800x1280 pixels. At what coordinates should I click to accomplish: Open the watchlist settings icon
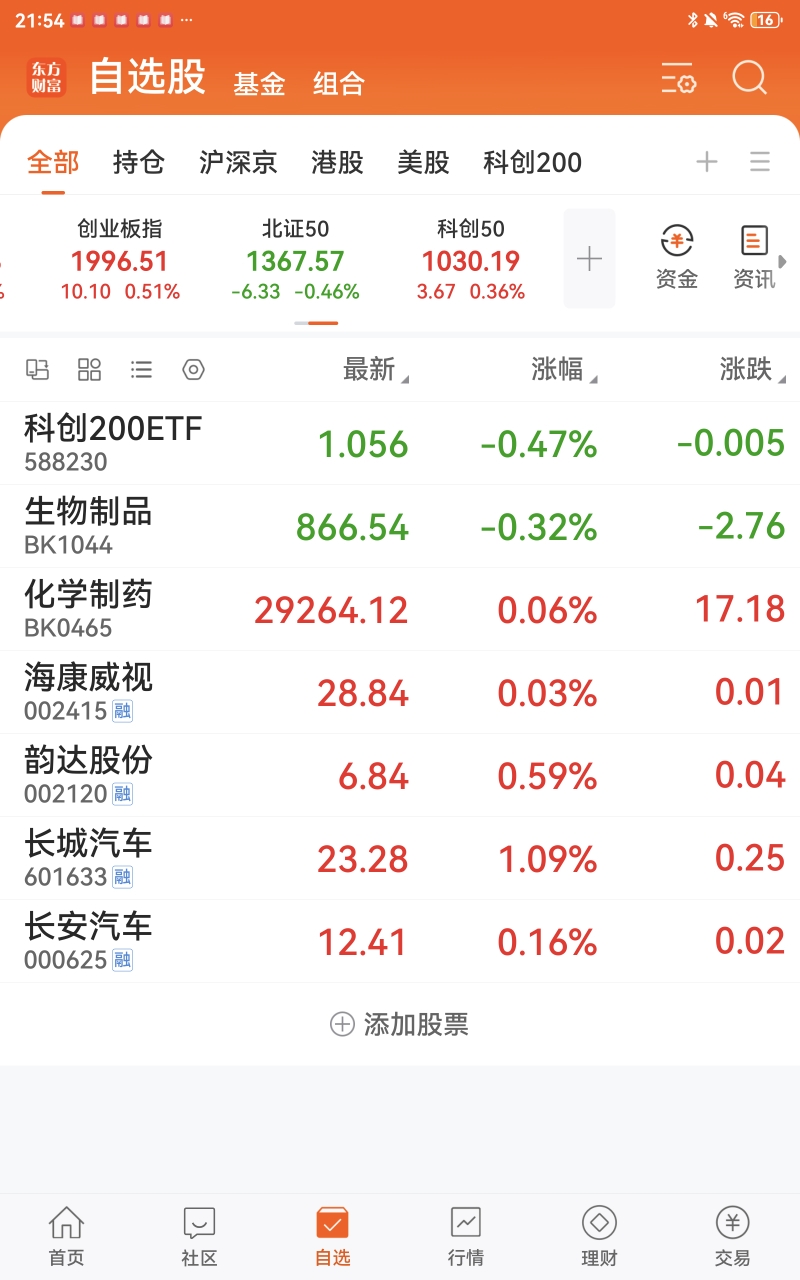click(678, 78)
